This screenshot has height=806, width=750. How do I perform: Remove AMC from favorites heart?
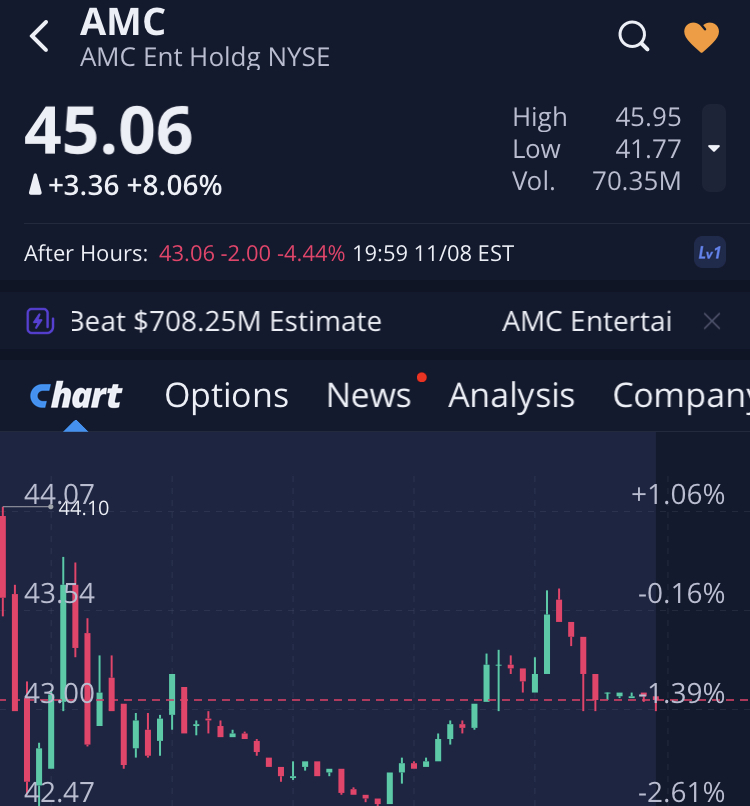(x=701, y=37)
